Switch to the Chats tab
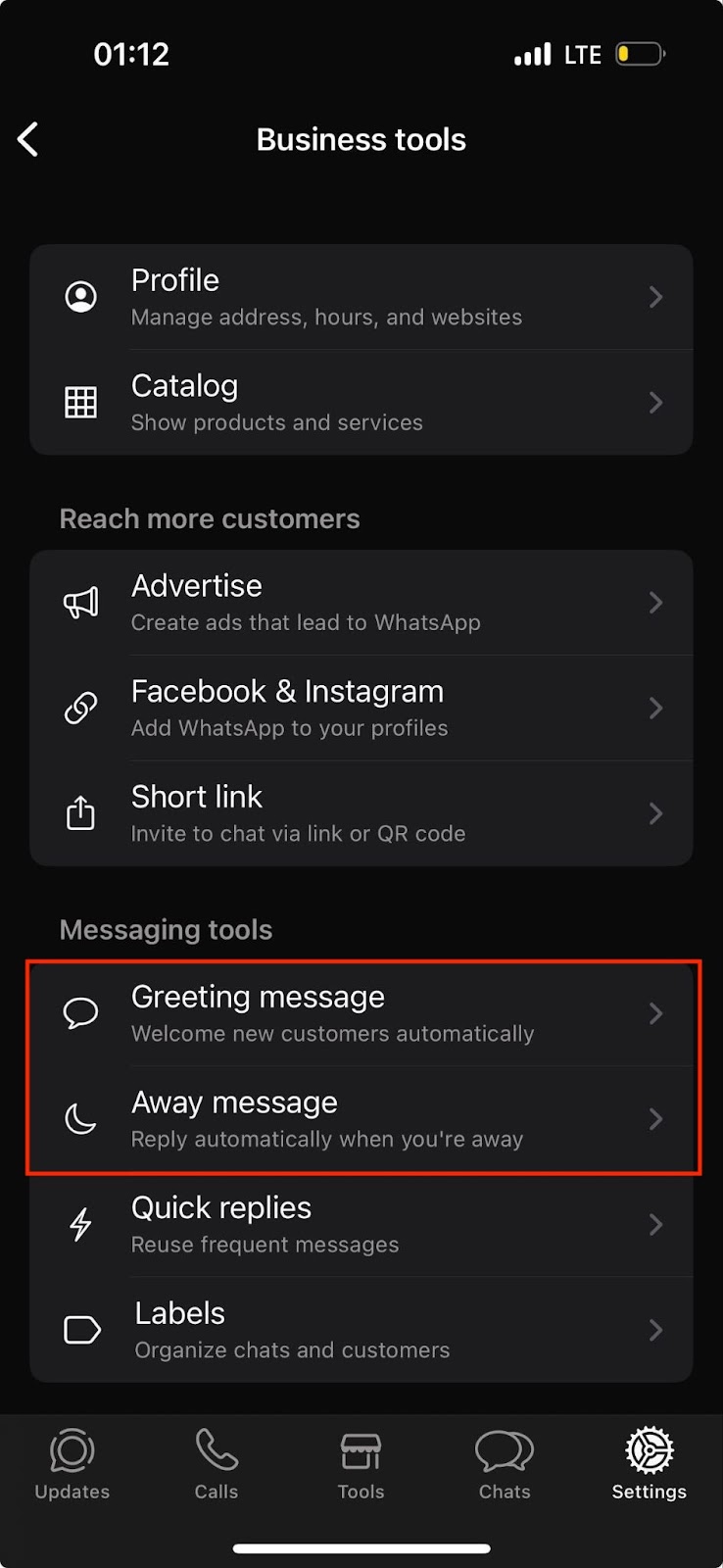This screenshot has width=723, height=1568. coord(505,1464)
